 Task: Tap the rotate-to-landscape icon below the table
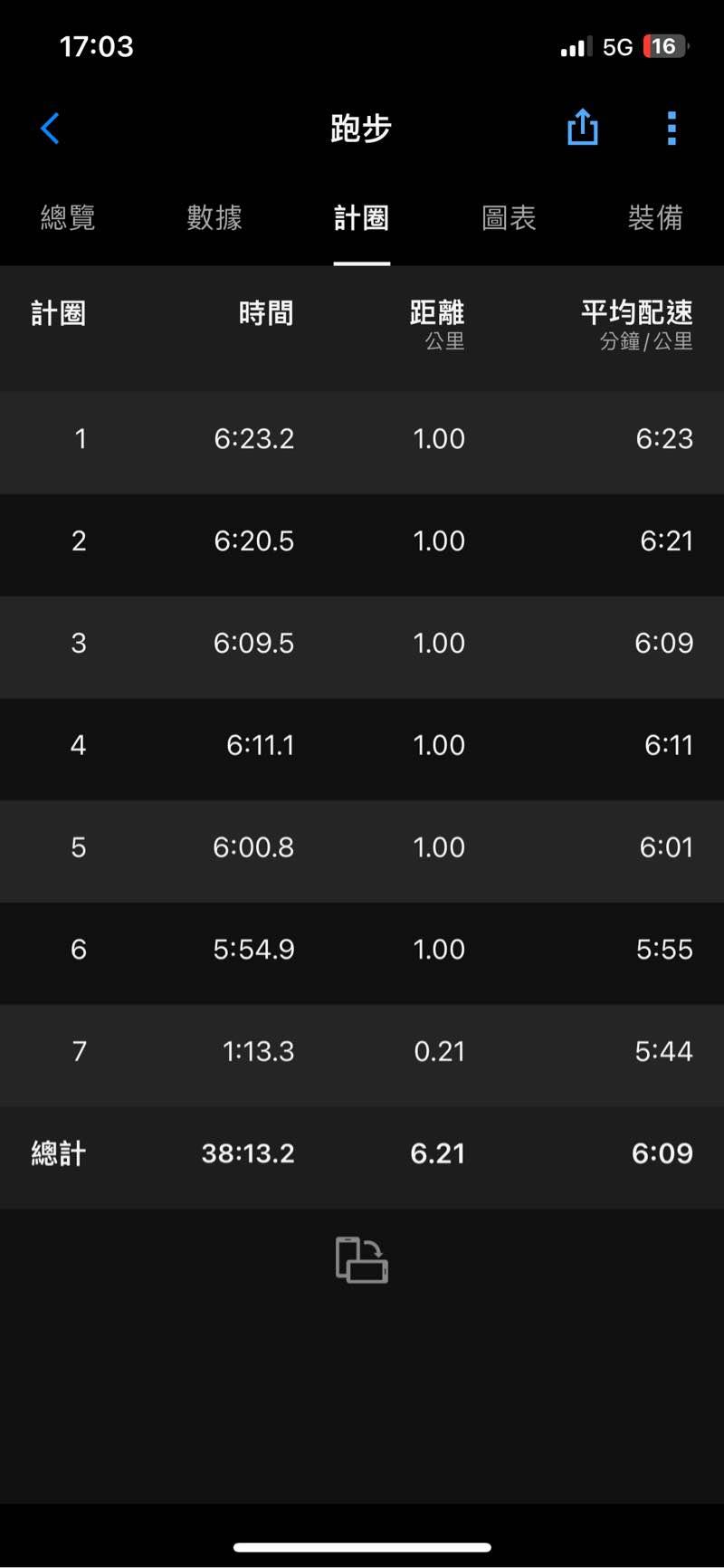point(361,1259)
